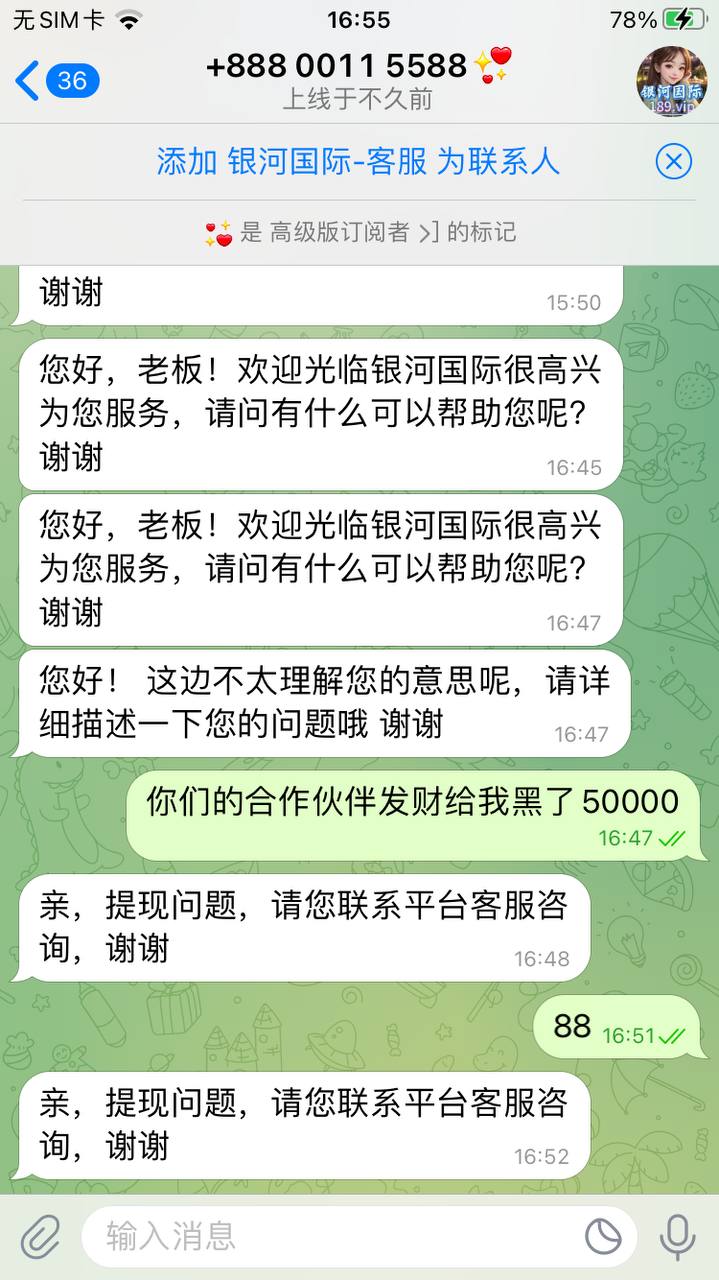Add 银河国际-客服 as a contact
719x1280 pixels.
[357, 161]
